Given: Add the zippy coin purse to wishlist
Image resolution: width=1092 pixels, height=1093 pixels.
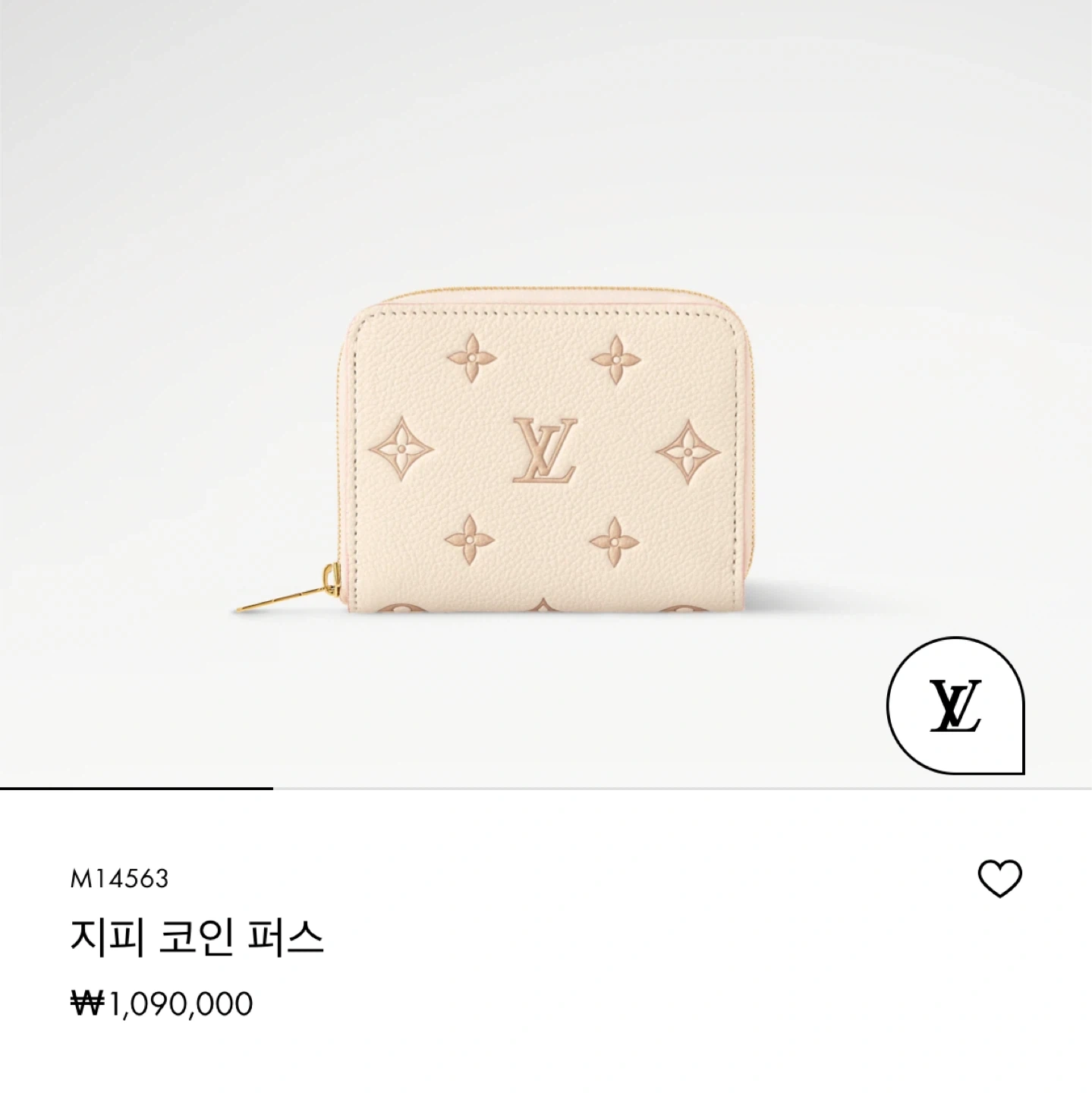Looking at the screenshot, I should [x=999, y=879].
